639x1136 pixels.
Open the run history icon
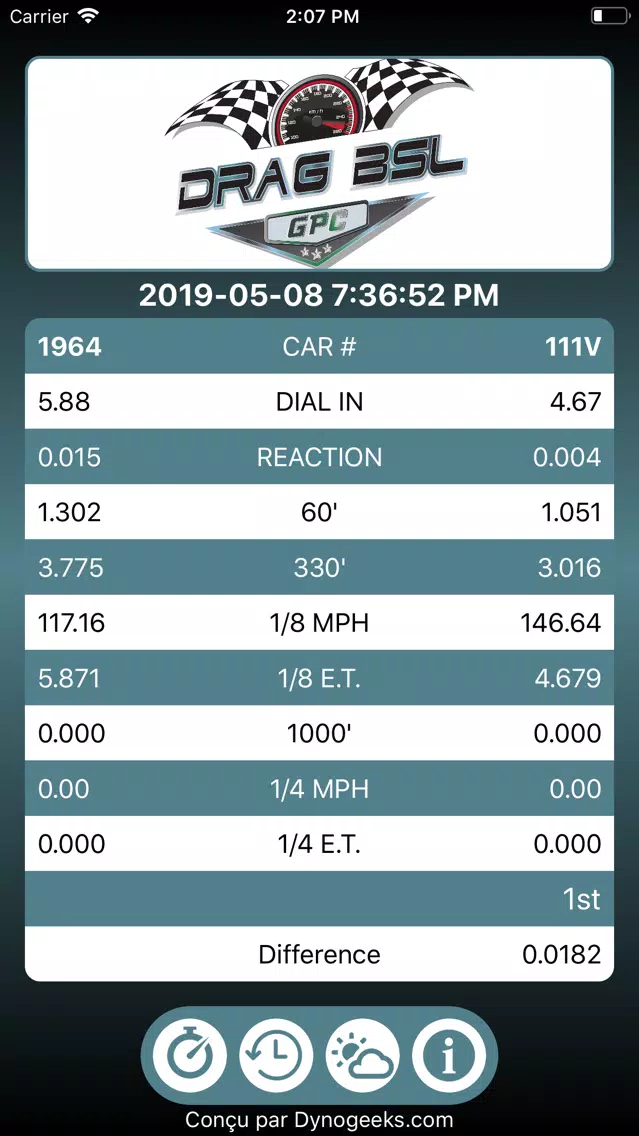click(277, 1054)
